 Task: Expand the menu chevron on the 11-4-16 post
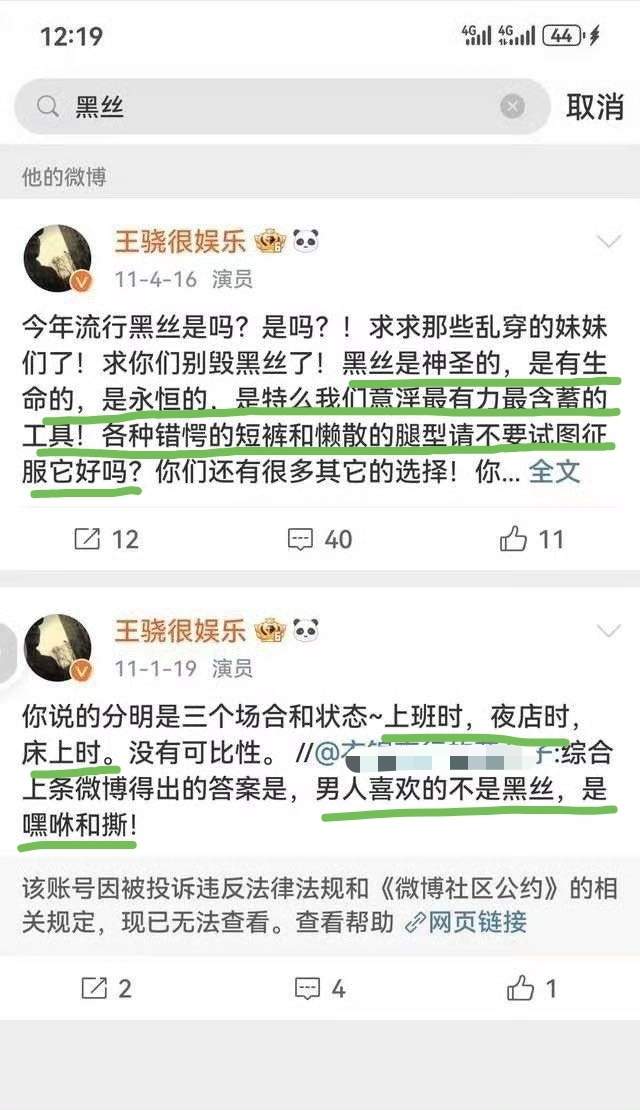[x=608, y=242]
